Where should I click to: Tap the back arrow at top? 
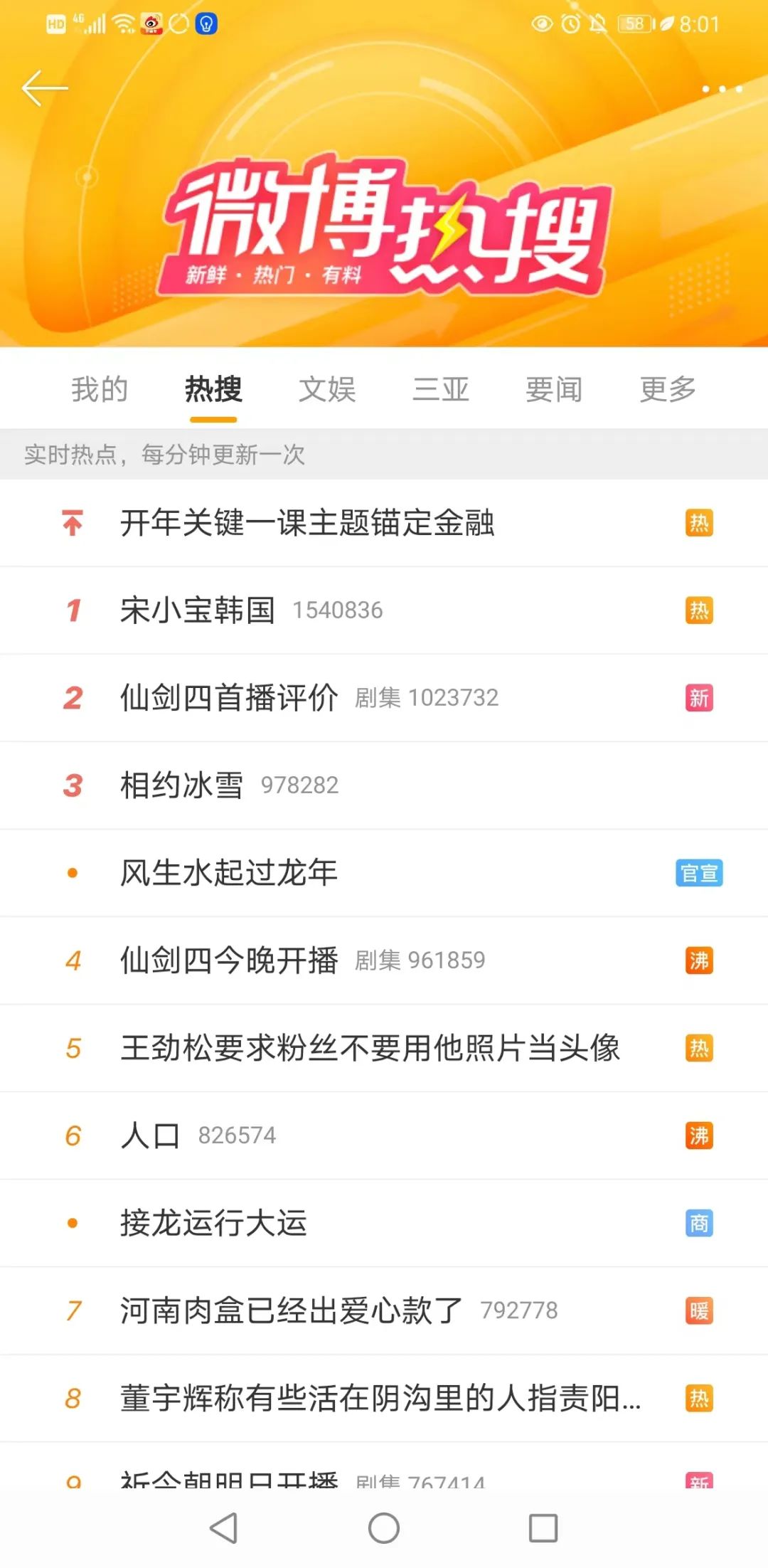pyautogui.click(x=45, y=89)
